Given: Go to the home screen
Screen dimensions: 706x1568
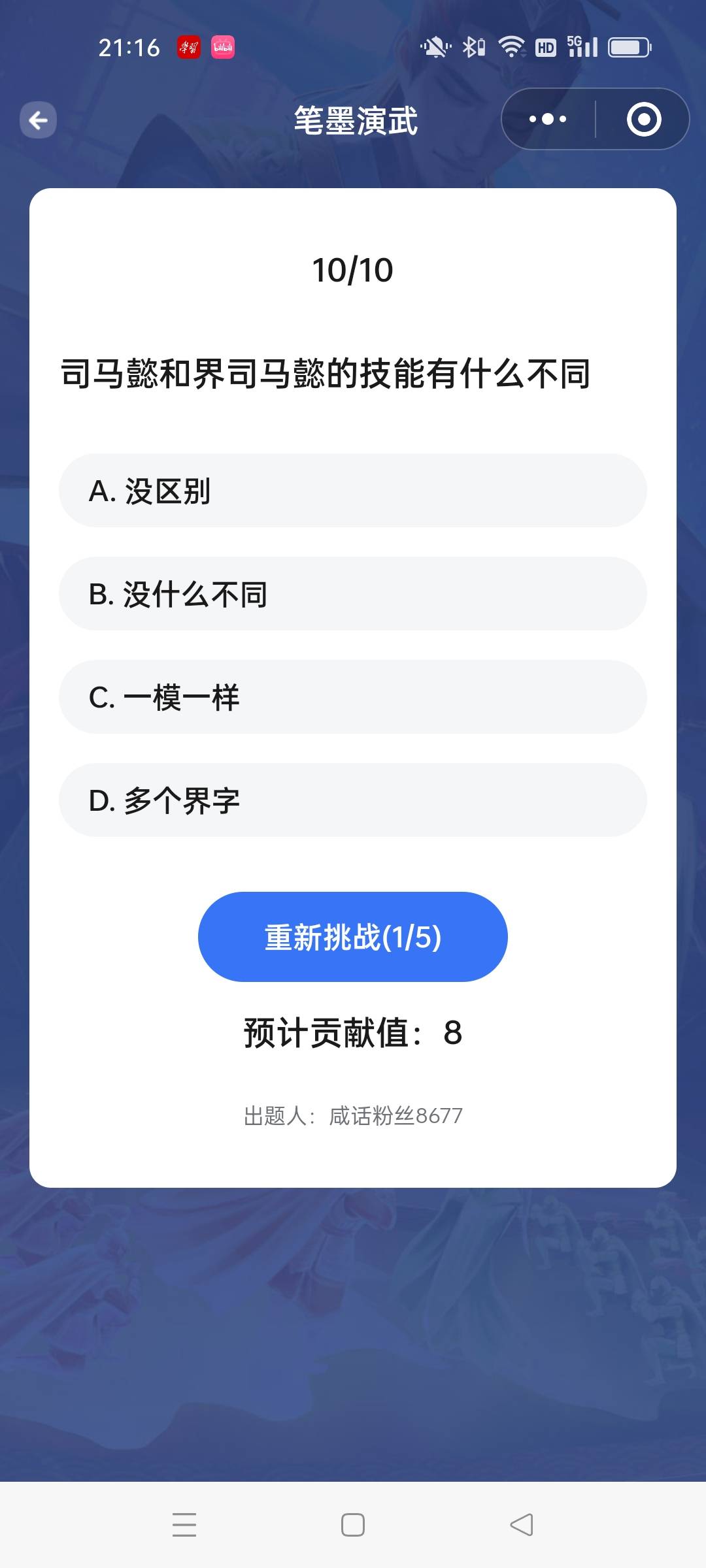Looking at the screenshot, I should click(x=353, y=1525).
